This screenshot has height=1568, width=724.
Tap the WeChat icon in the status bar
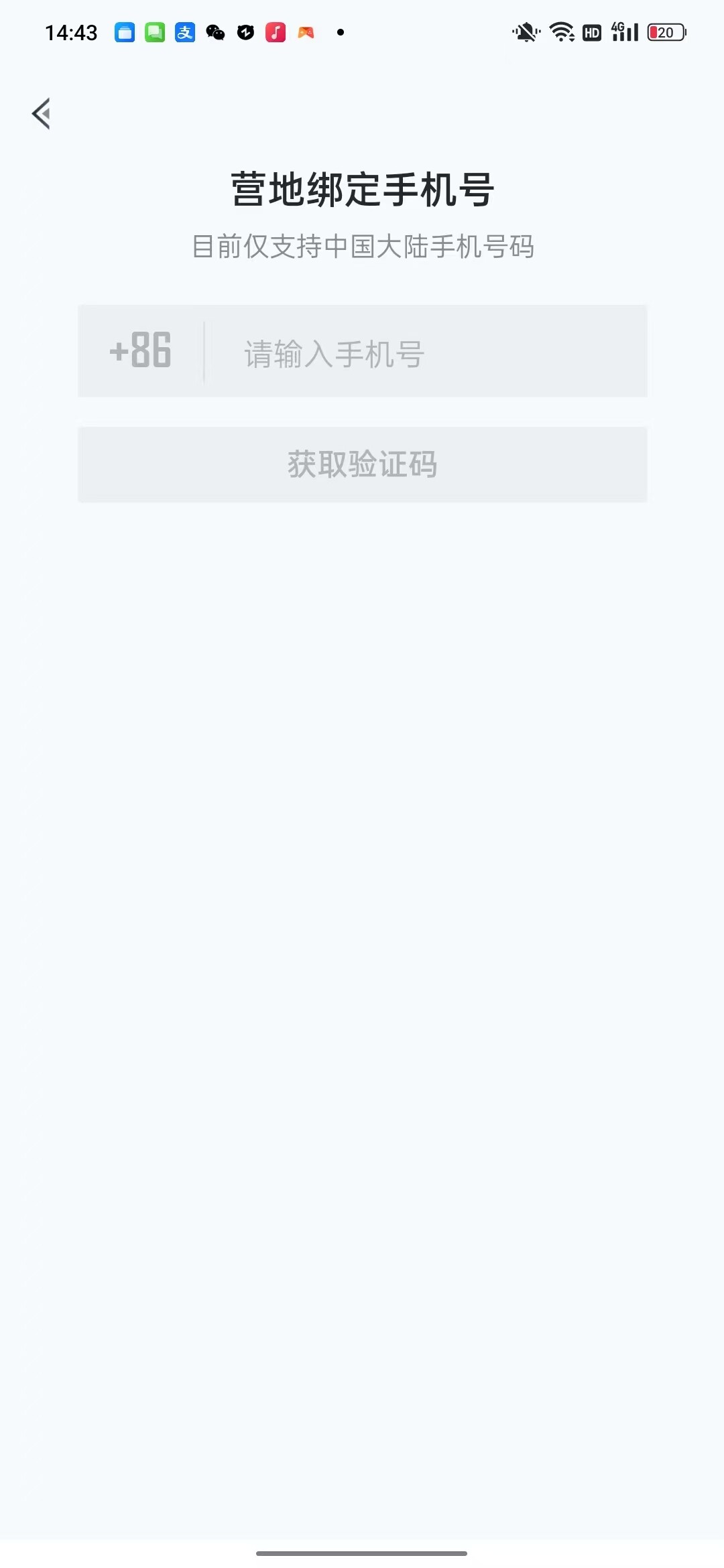pyautogui.click(x=216, y=31)
